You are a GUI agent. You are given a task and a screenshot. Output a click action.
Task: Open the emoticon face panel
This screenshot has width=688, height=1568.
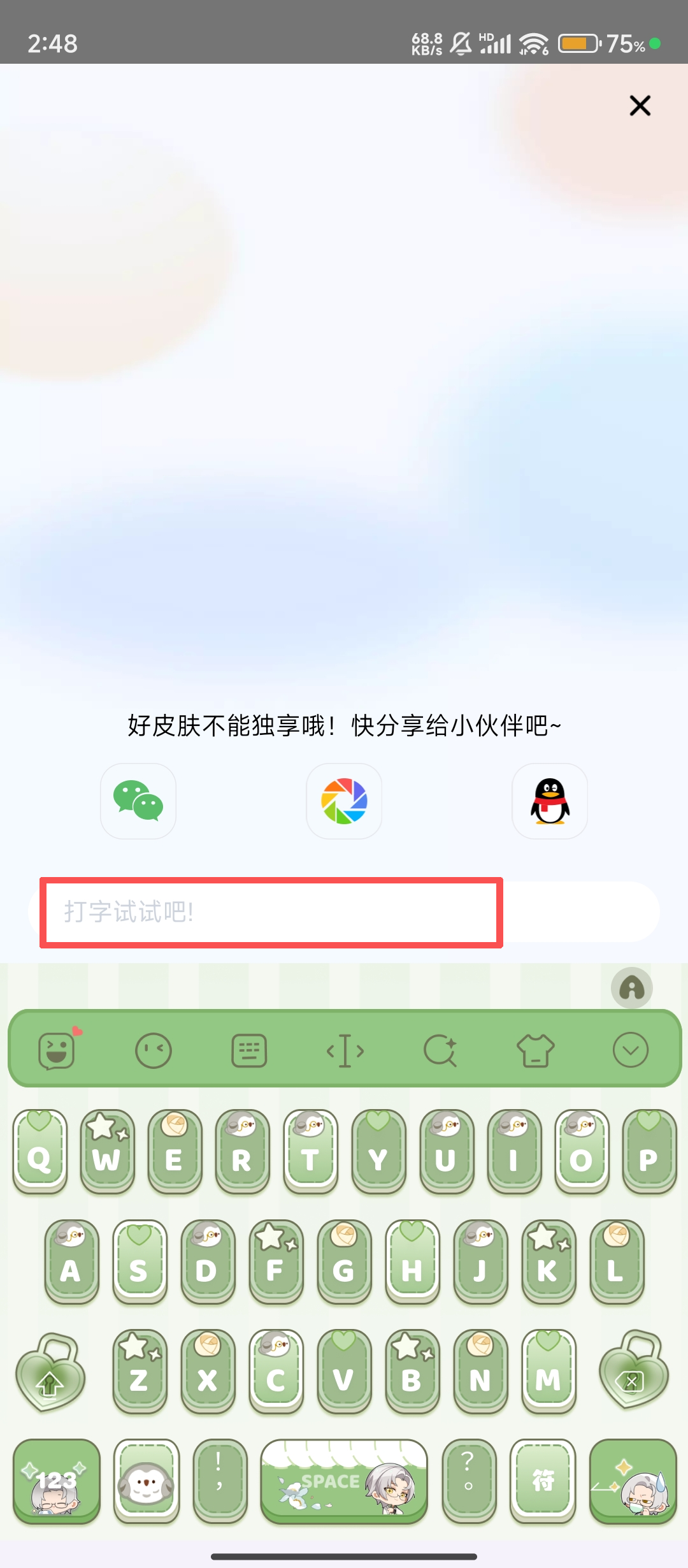point(154,1050)
